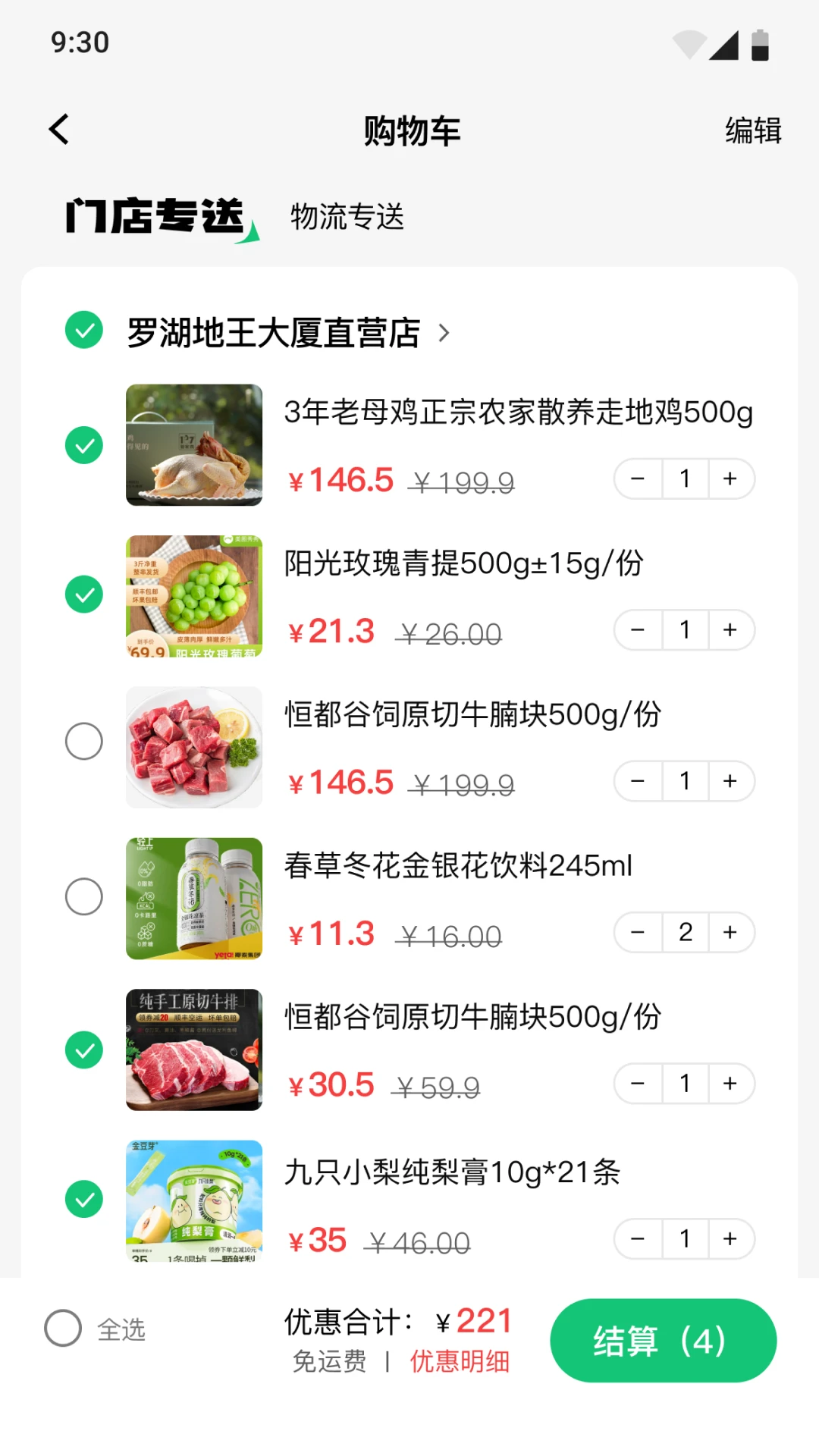Increase quantity of 九只小梨纯梨膏
Viewport: 819px width, 1456px height.
[x=730, y=1238]
